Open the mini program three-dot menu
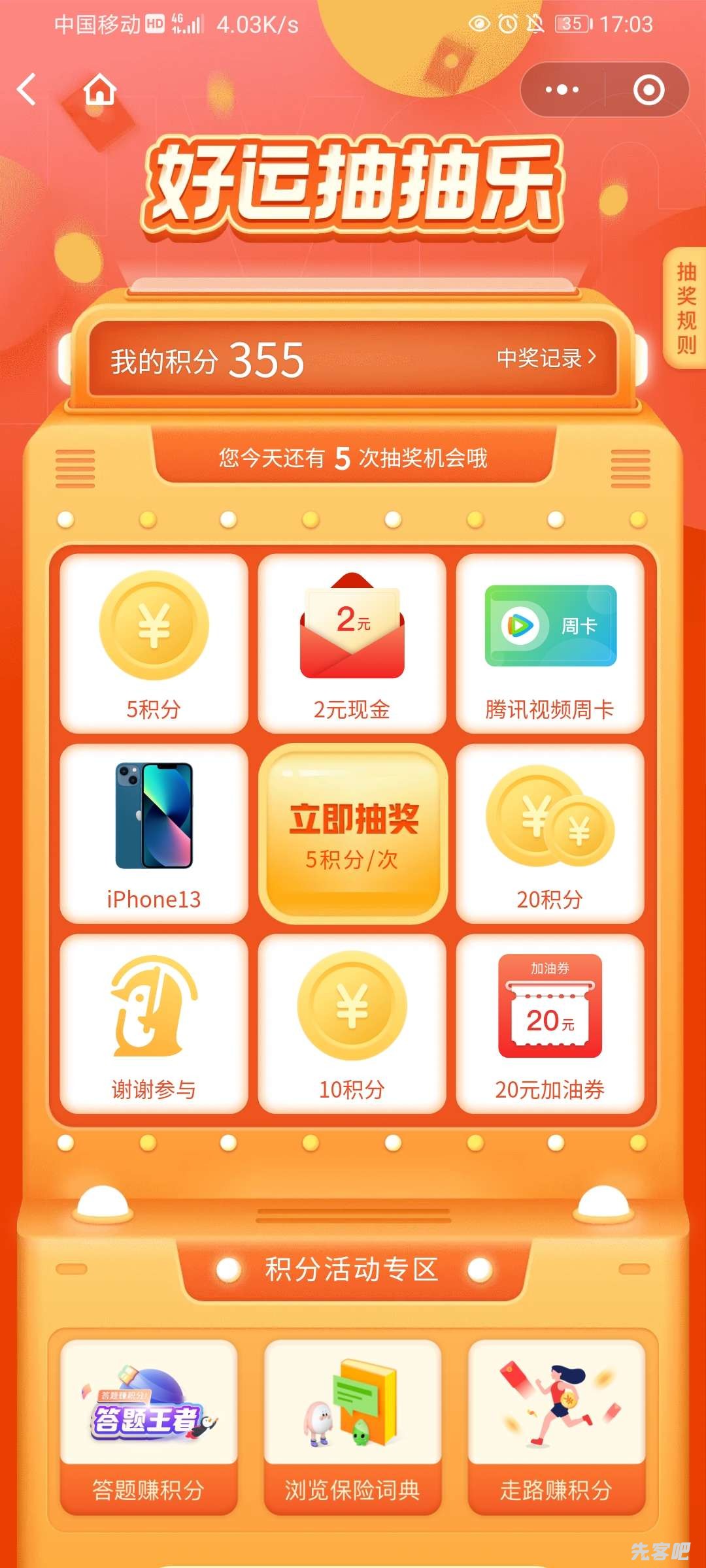The height and width of the screenshot is (1568, 706). (562, 90)
